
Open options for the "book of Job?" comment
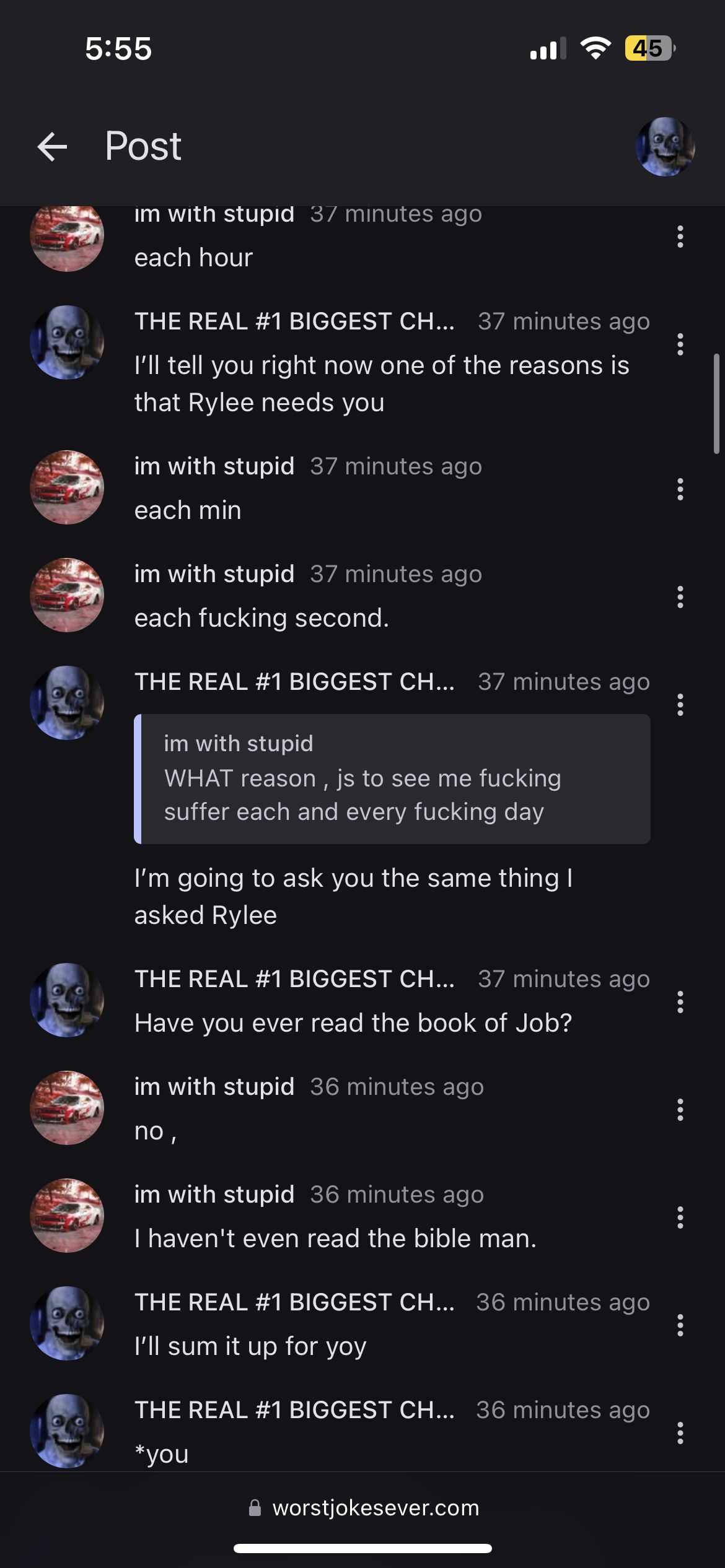680,1001
